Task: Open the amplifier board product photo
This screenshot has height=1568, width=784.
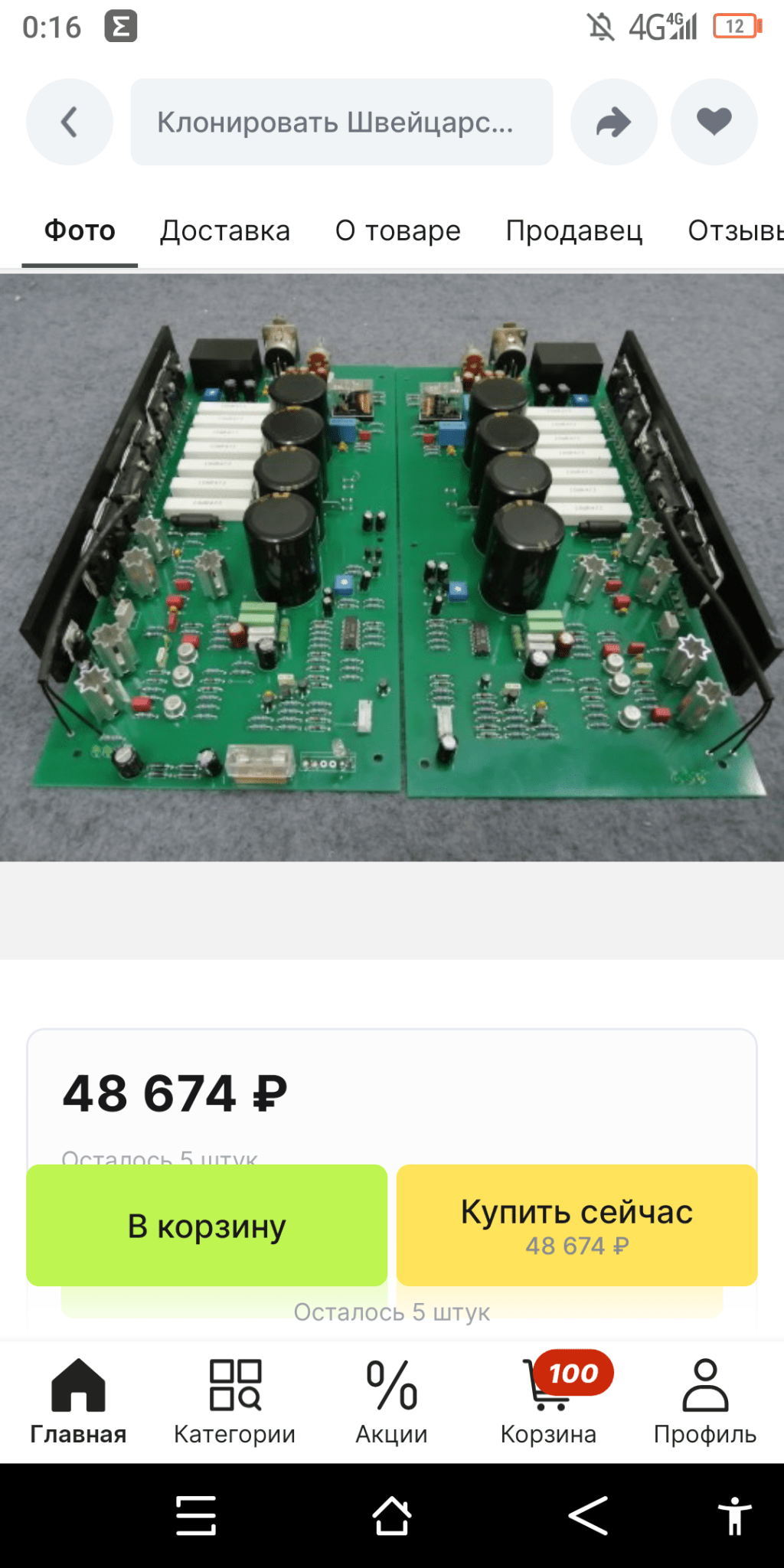Action: tap(392, 567)
